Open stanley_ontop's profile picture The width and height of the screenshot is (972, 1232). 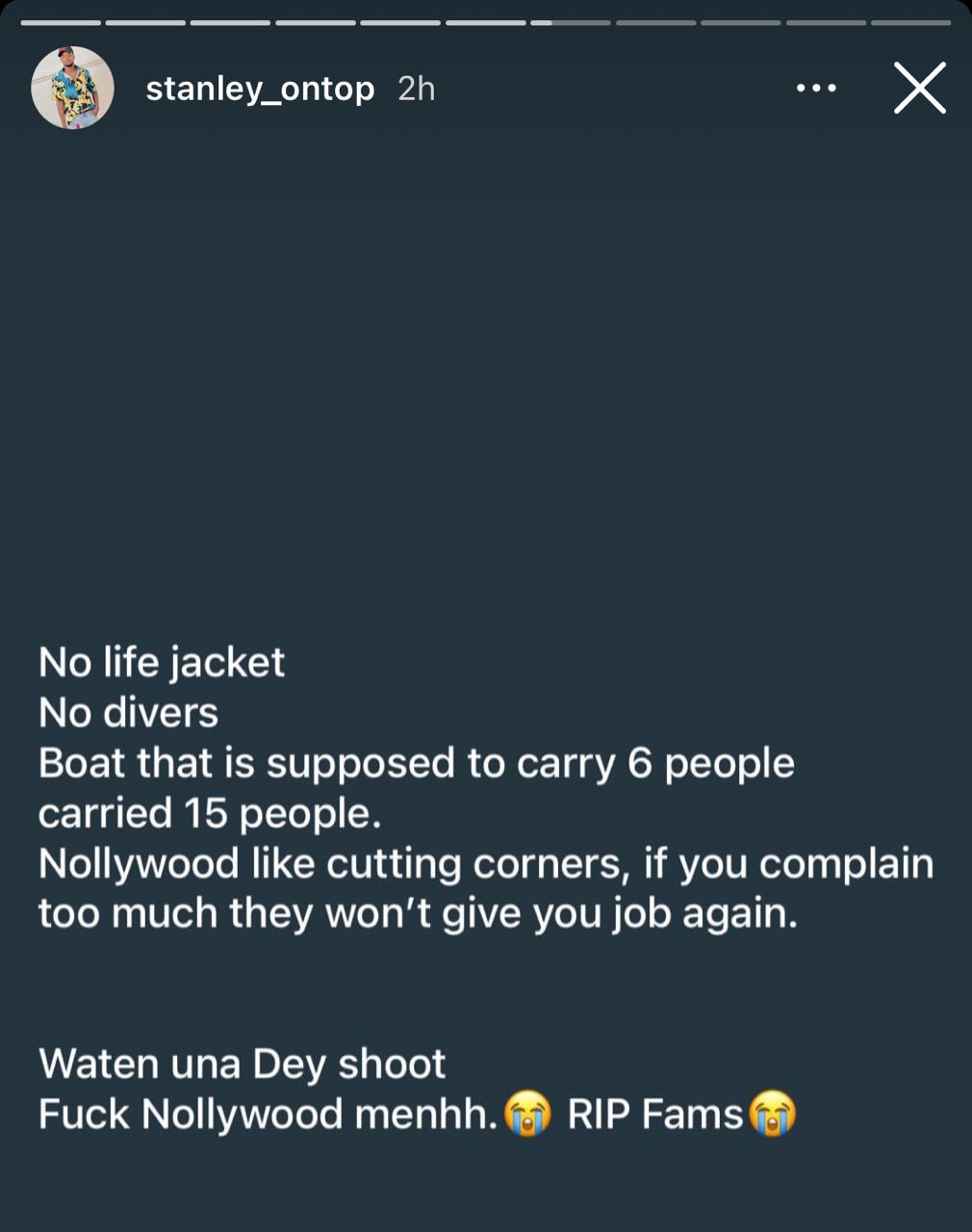pyautogui.click(x=73, y=88)
